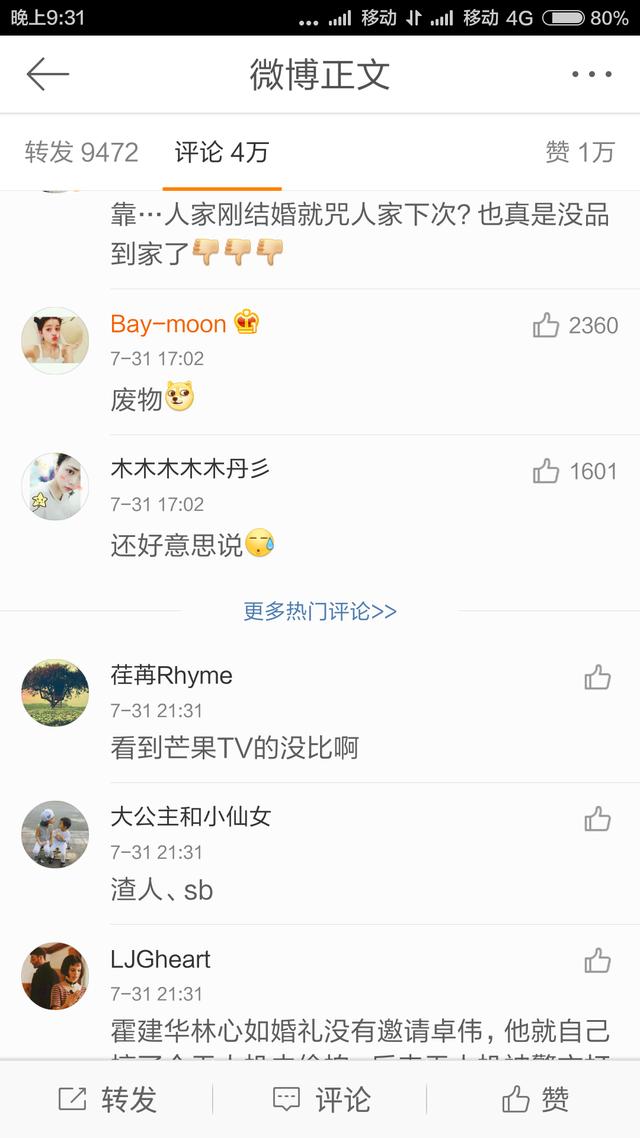Go back using the top-left arrow

pos(47,74)
